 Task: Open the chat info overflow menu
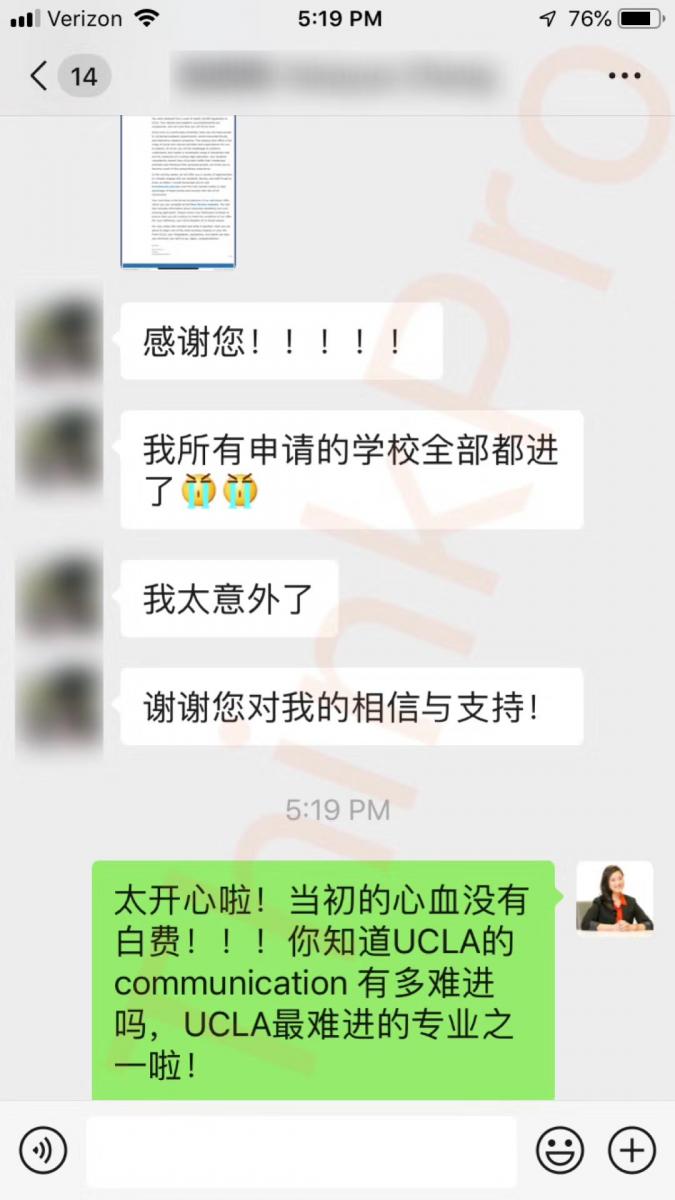pyautogui.click(x=624, y=76)
